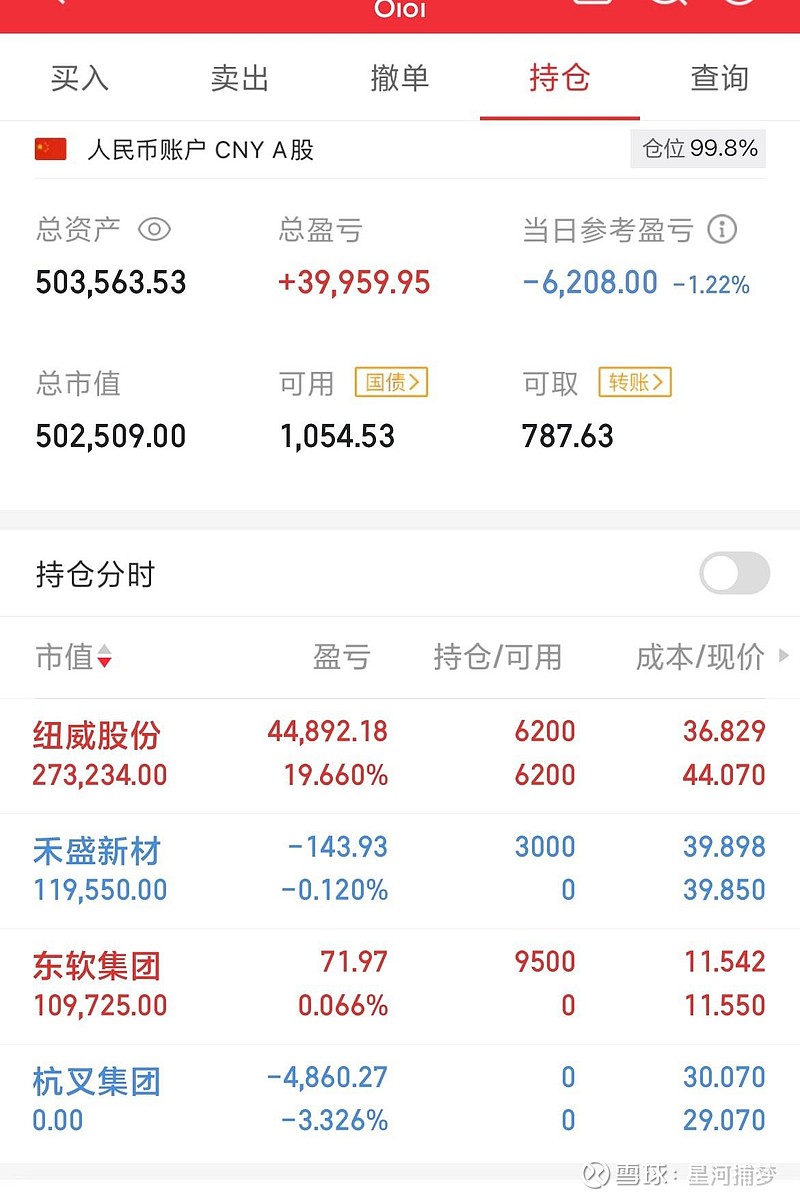
Task: Open the 纽威股份 holding
Action: (97, 736)
